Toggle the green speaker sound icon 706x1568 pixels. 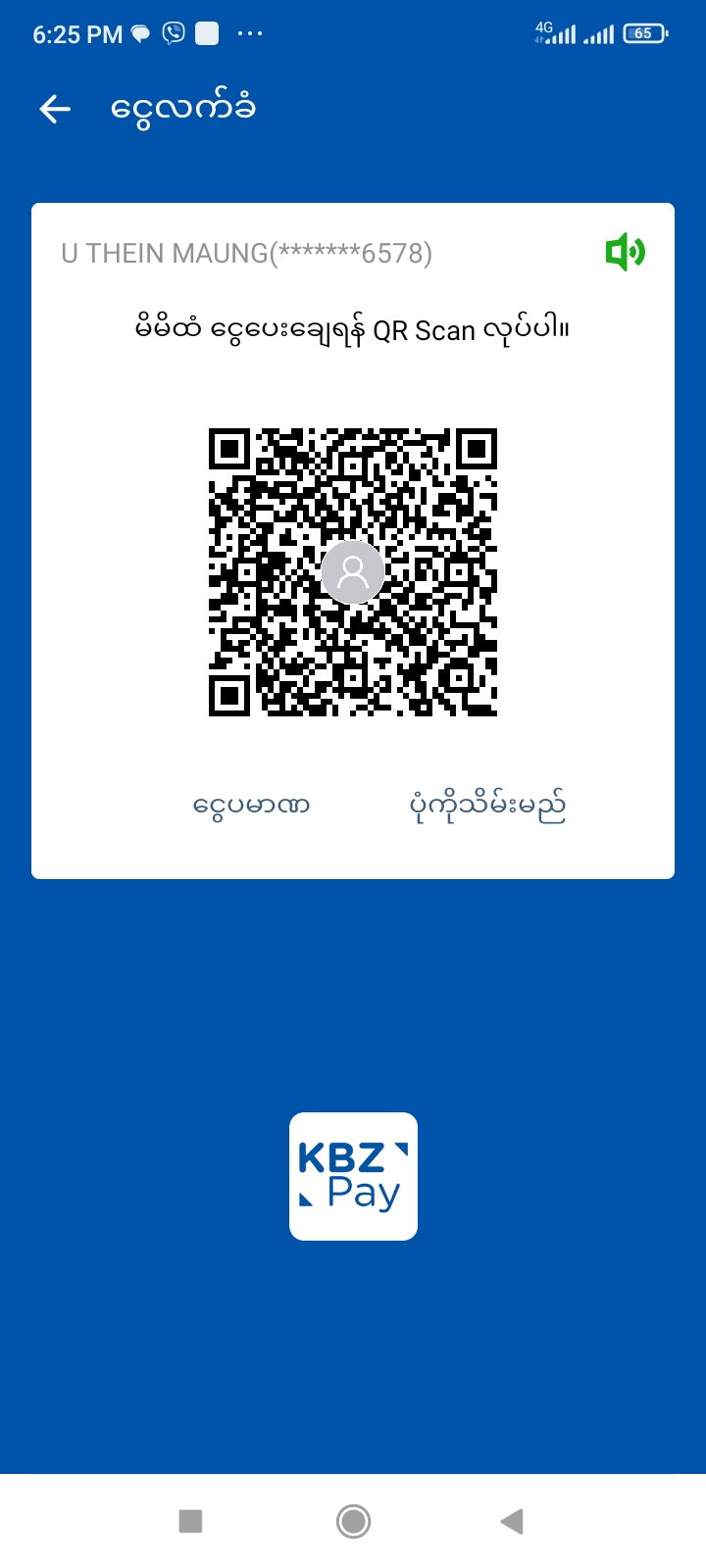coord(625,253)
